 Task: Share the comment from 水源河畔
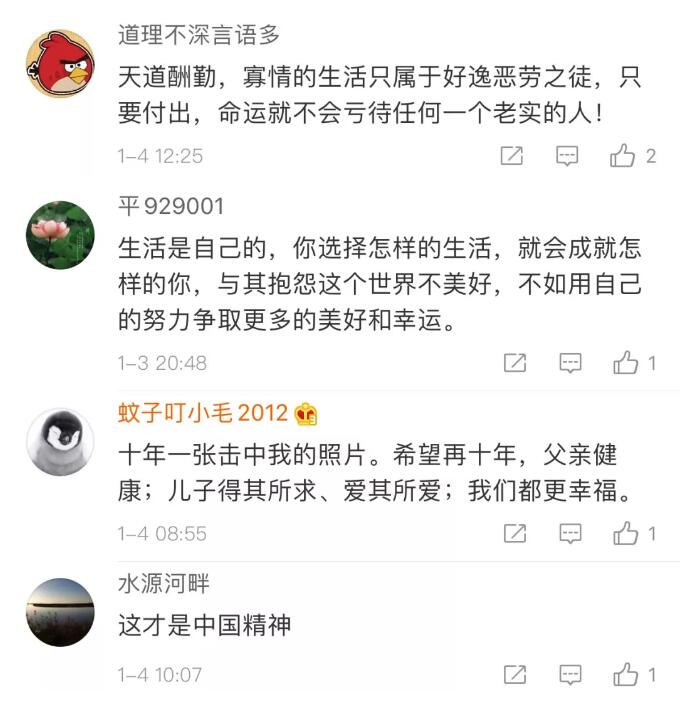pos(514,675)
